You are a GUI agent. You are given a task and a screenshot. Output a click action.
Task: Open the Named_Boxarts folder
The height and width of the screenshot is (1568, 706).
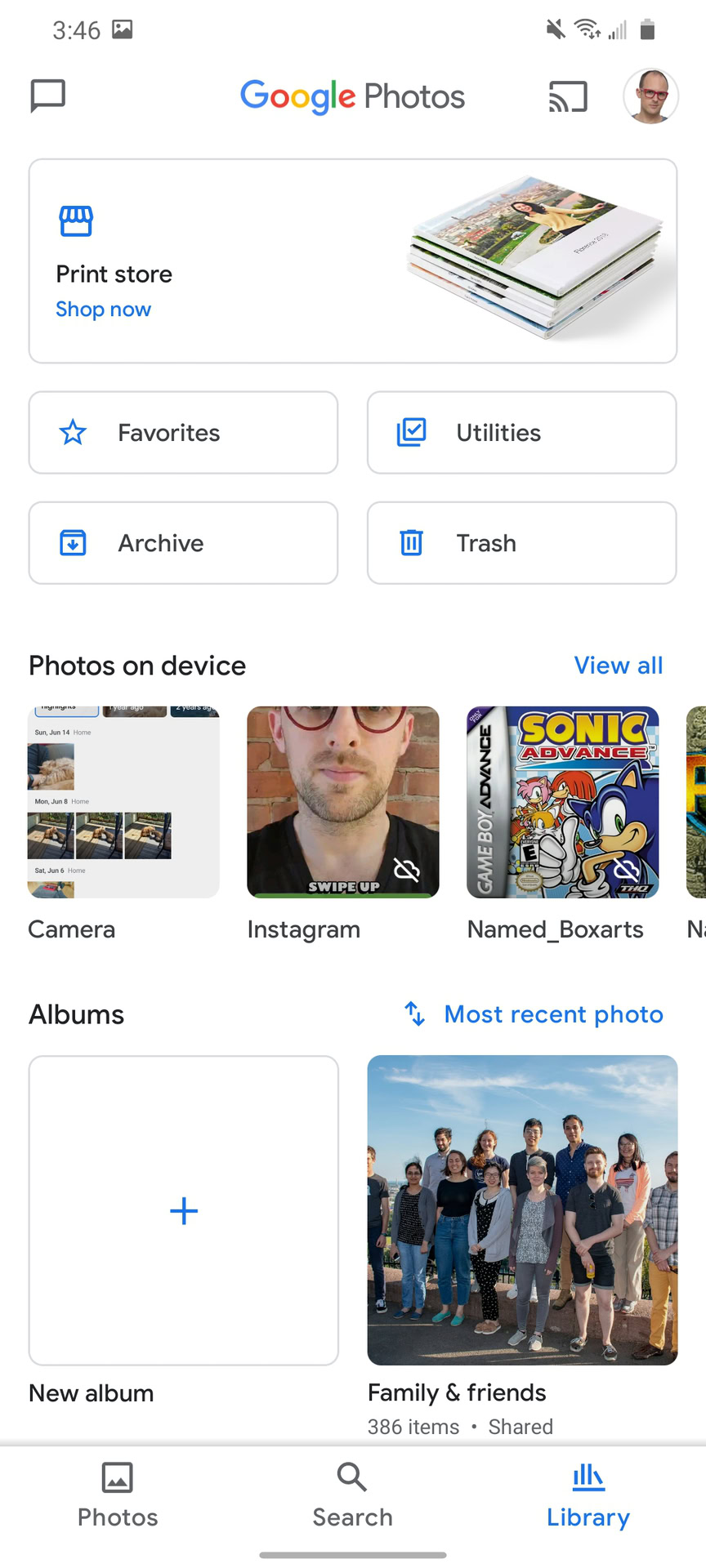coord(562,803)
